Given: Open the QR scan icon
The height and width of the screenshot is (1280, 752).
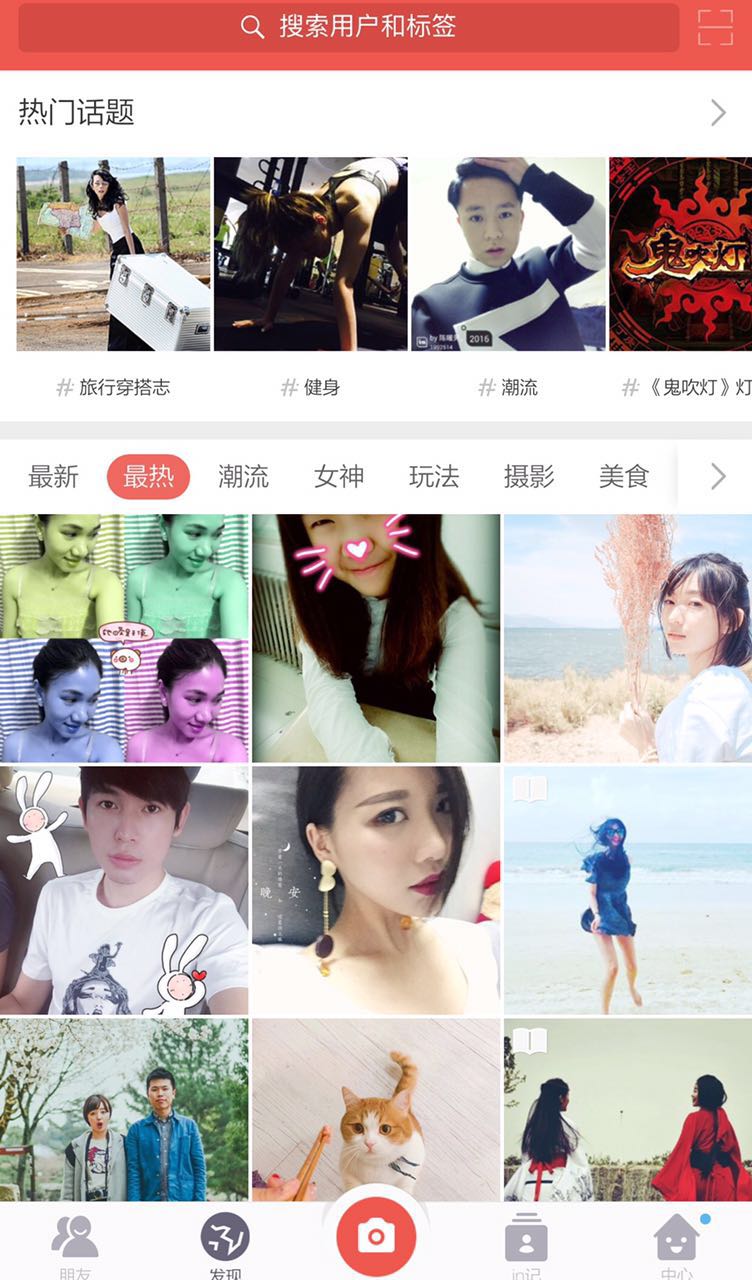Looking at the screenshot, I should point(715,27).
